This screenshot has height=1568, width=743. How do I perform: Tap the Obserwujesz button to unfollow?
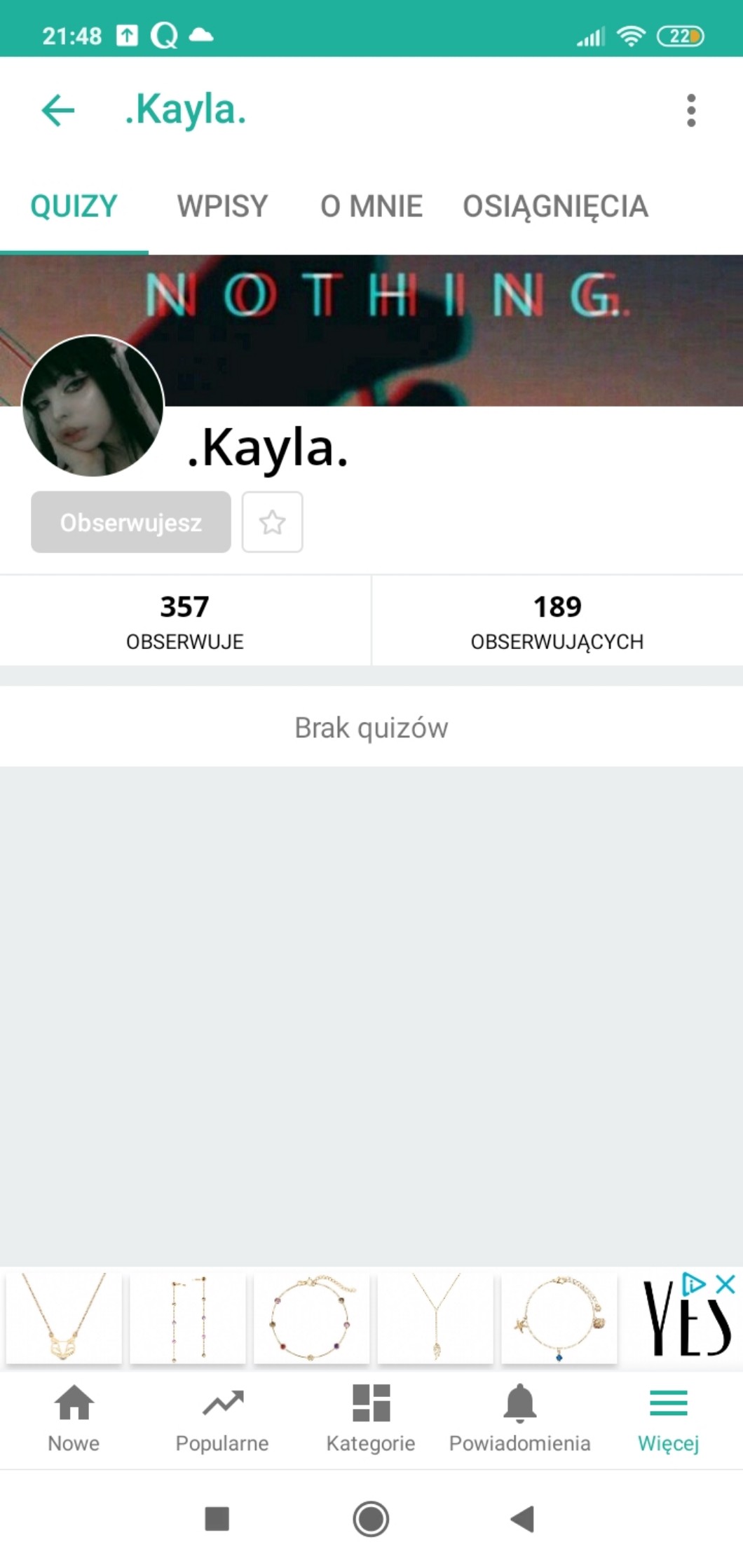point(131,522)
